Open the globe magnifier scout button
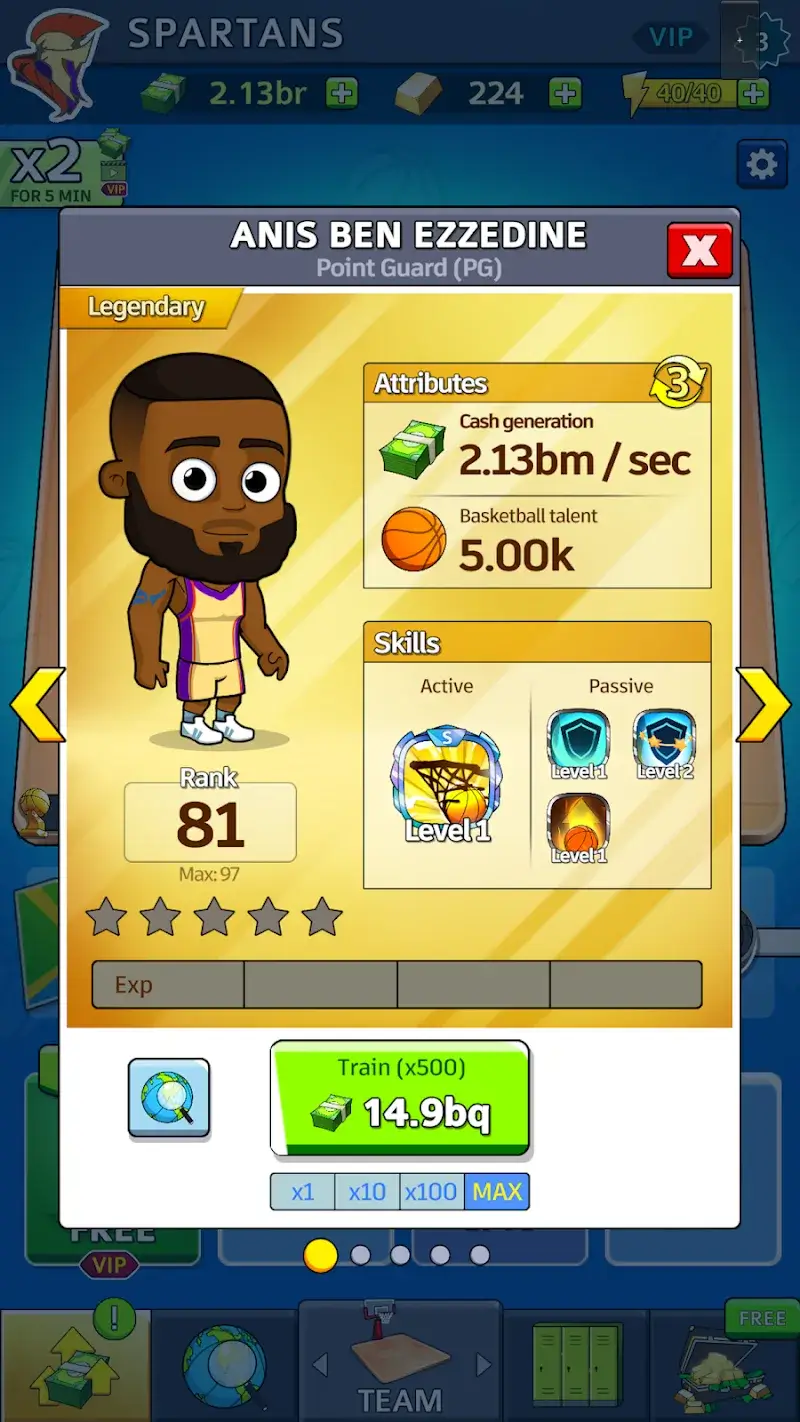 (169, 1098)
